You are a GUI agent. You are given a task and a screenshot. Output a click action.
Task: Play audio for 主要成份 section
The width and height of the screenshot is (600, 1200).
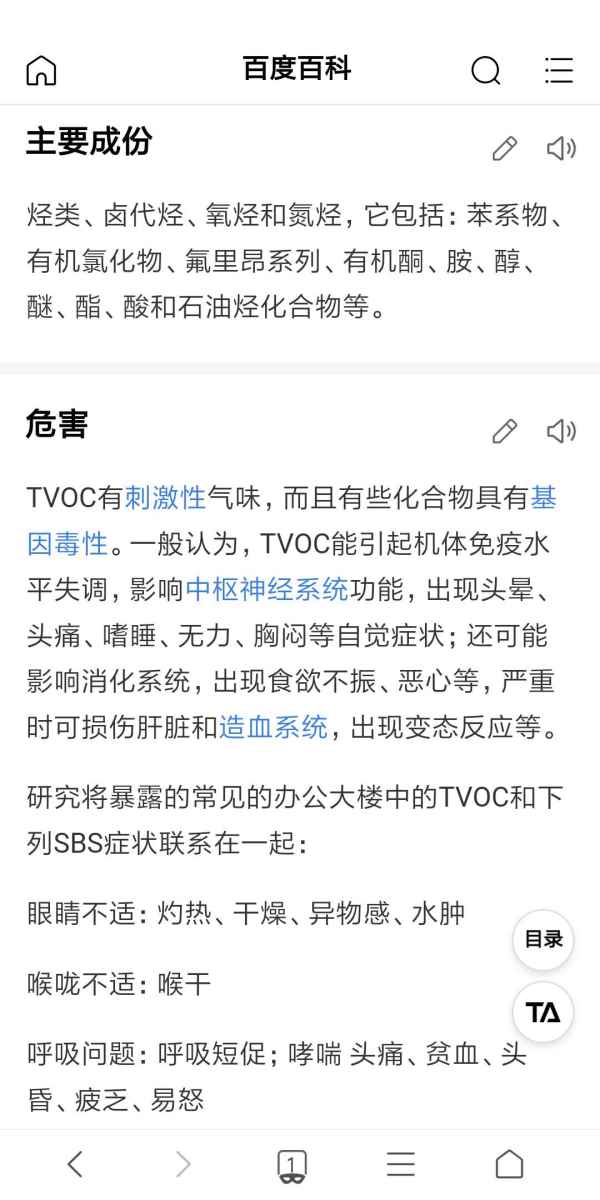tap(561, 149)
